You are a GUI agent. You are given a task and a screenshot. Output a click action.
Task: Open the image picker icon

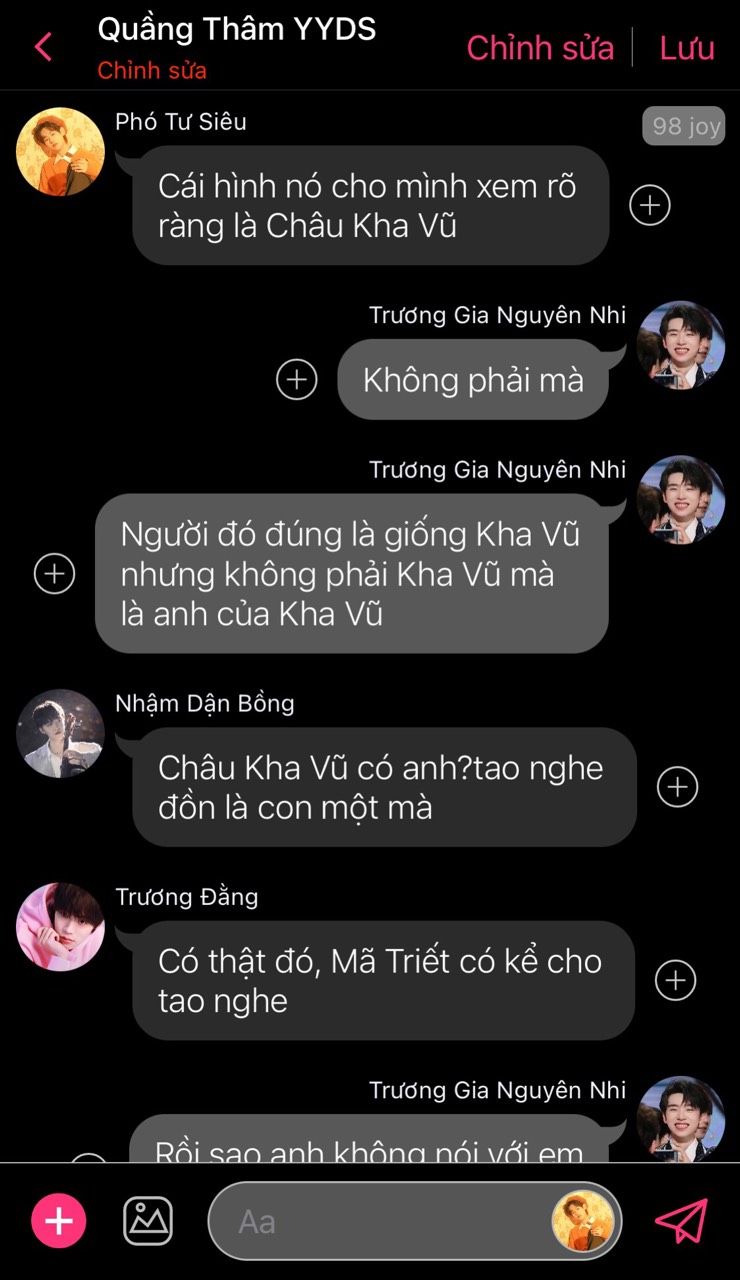pyautogui.click(x=148, y=1221)
